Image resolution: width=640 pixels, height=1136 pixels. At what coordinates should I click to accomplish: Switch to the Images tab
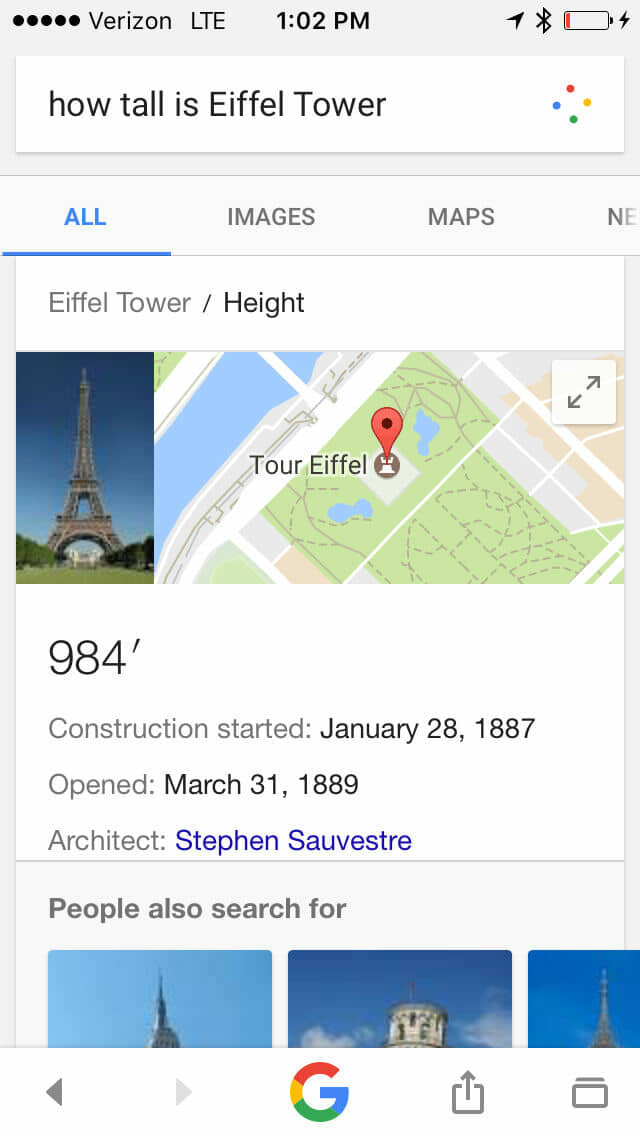click(271, 217)
